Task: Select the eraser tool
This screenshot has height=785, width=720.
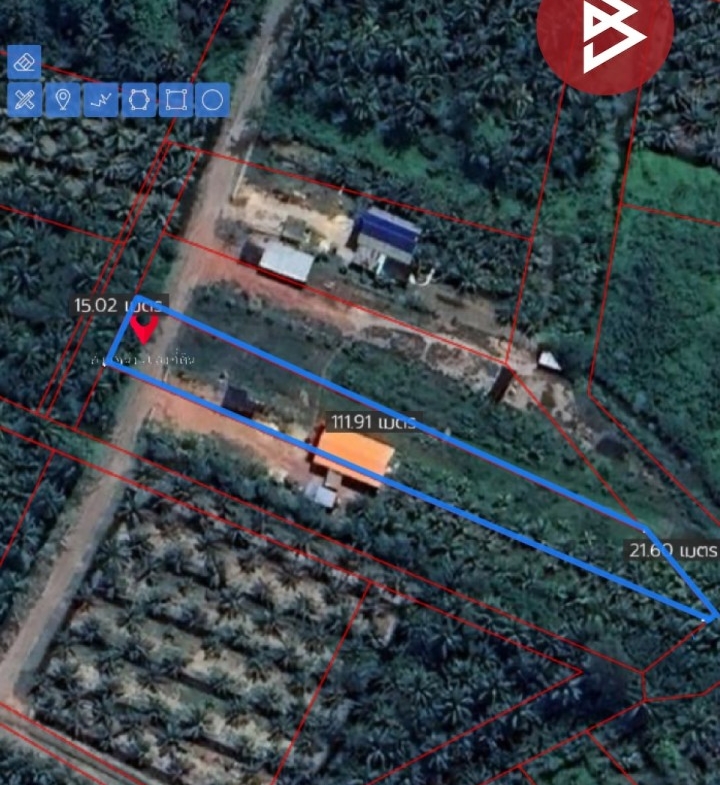Action: tap(25, 62)
